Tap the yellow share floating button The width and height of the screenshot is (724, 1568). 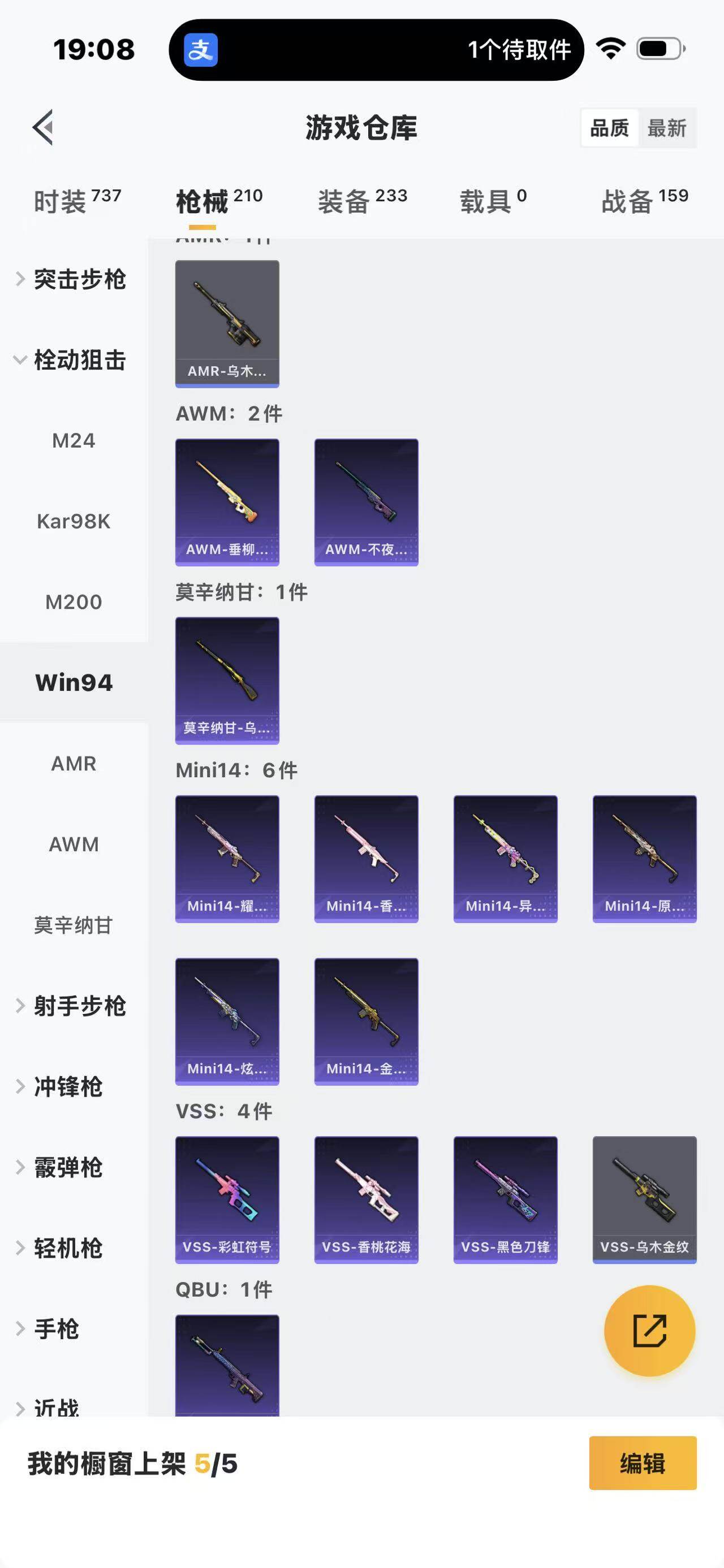[x=649, y=1331]
